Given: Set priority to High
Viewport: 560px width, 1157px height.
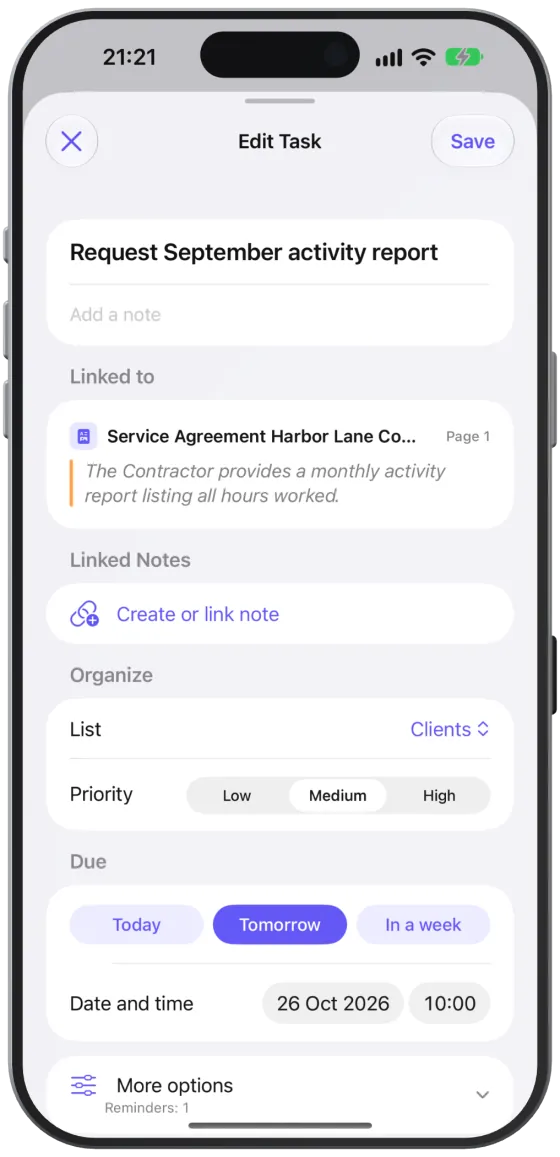Looking at the screenshot, I should [x=439, y=795].
